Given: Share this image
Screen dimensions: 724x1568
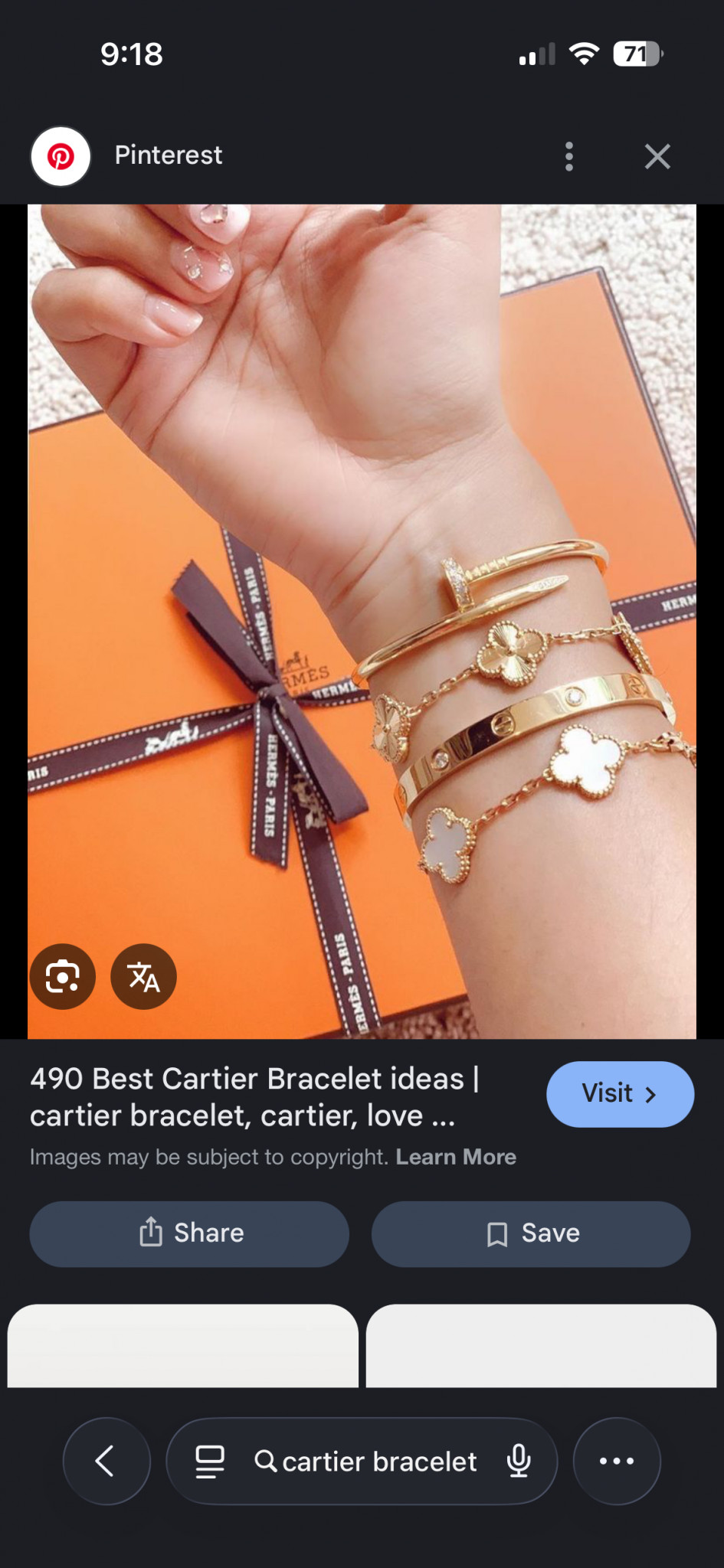Looking at the screenshot, I should pos(189,1233).
